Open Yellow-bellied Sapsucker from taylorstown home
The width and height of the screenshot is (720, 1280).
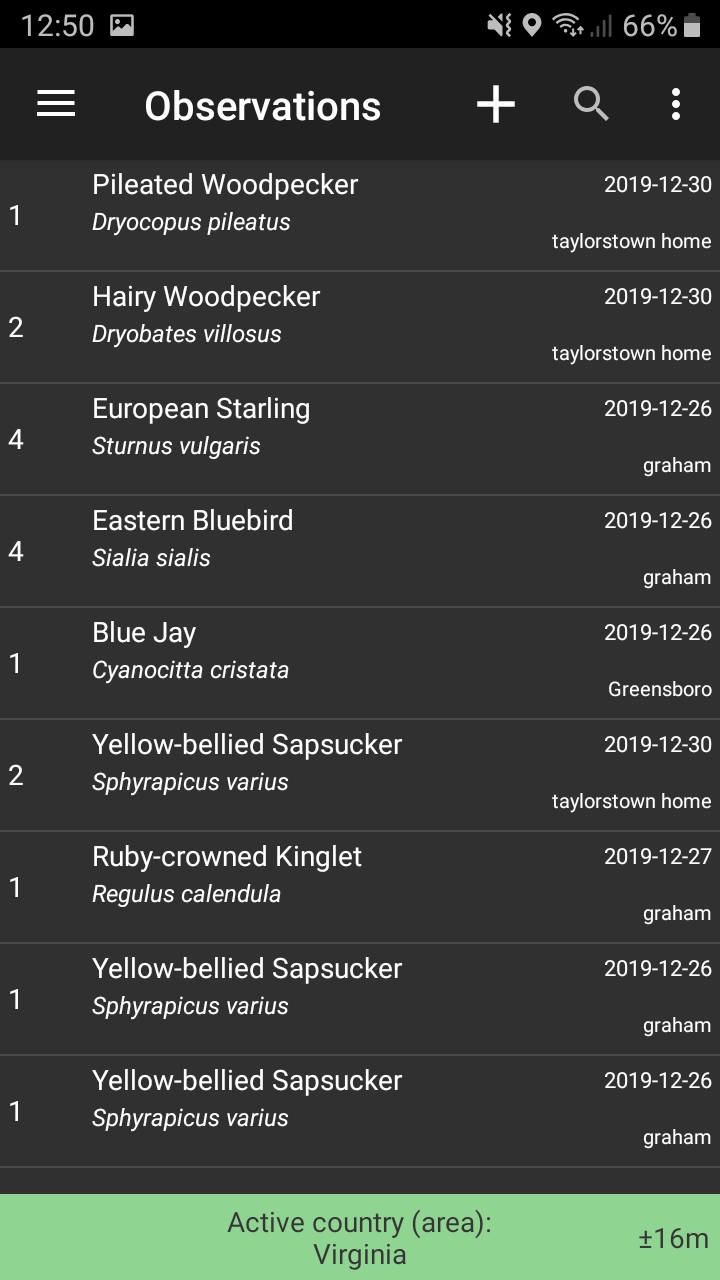pos(360,775)
